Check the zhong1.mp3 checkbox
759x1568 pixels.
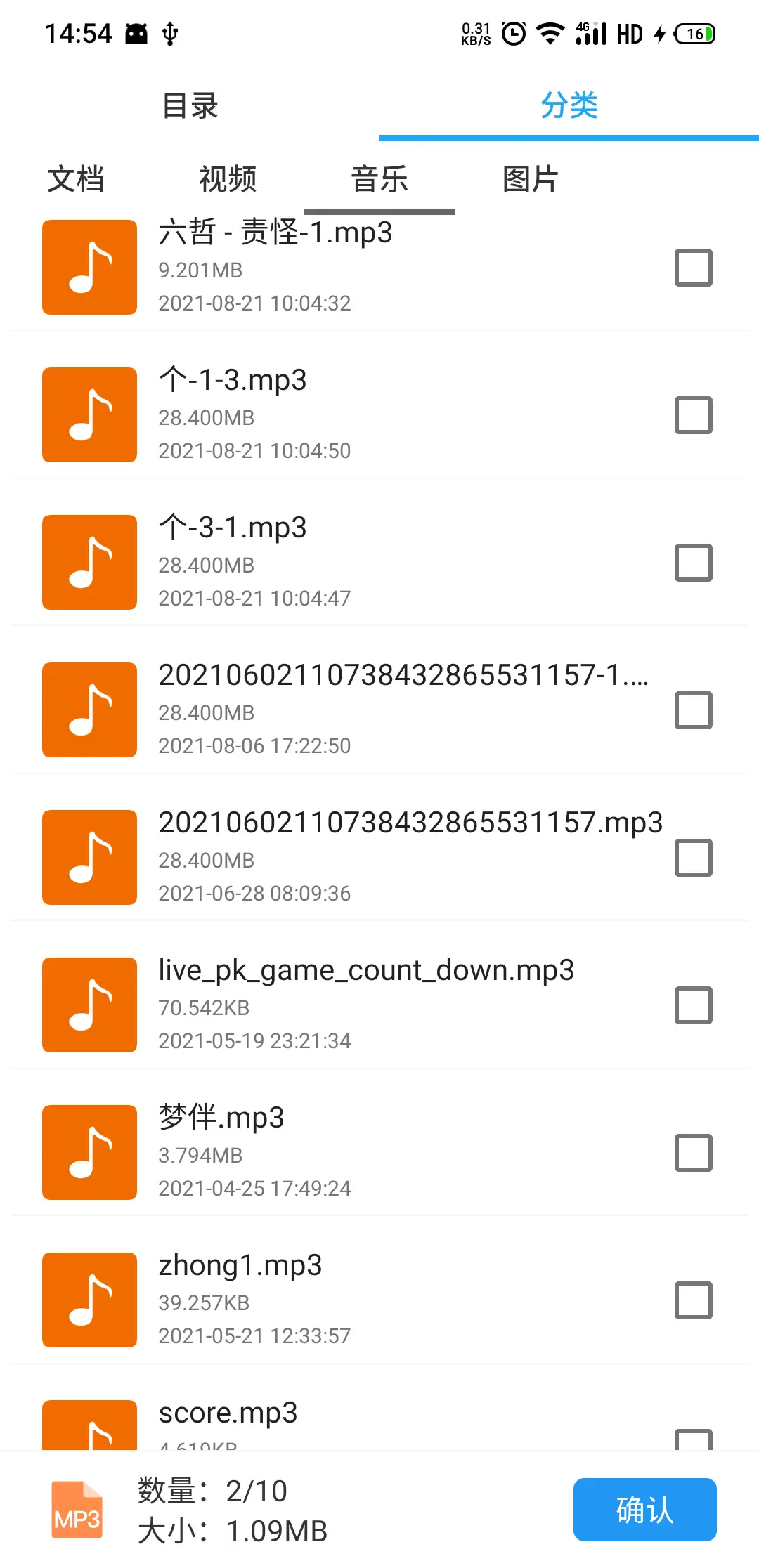[x=694, y=1300]
